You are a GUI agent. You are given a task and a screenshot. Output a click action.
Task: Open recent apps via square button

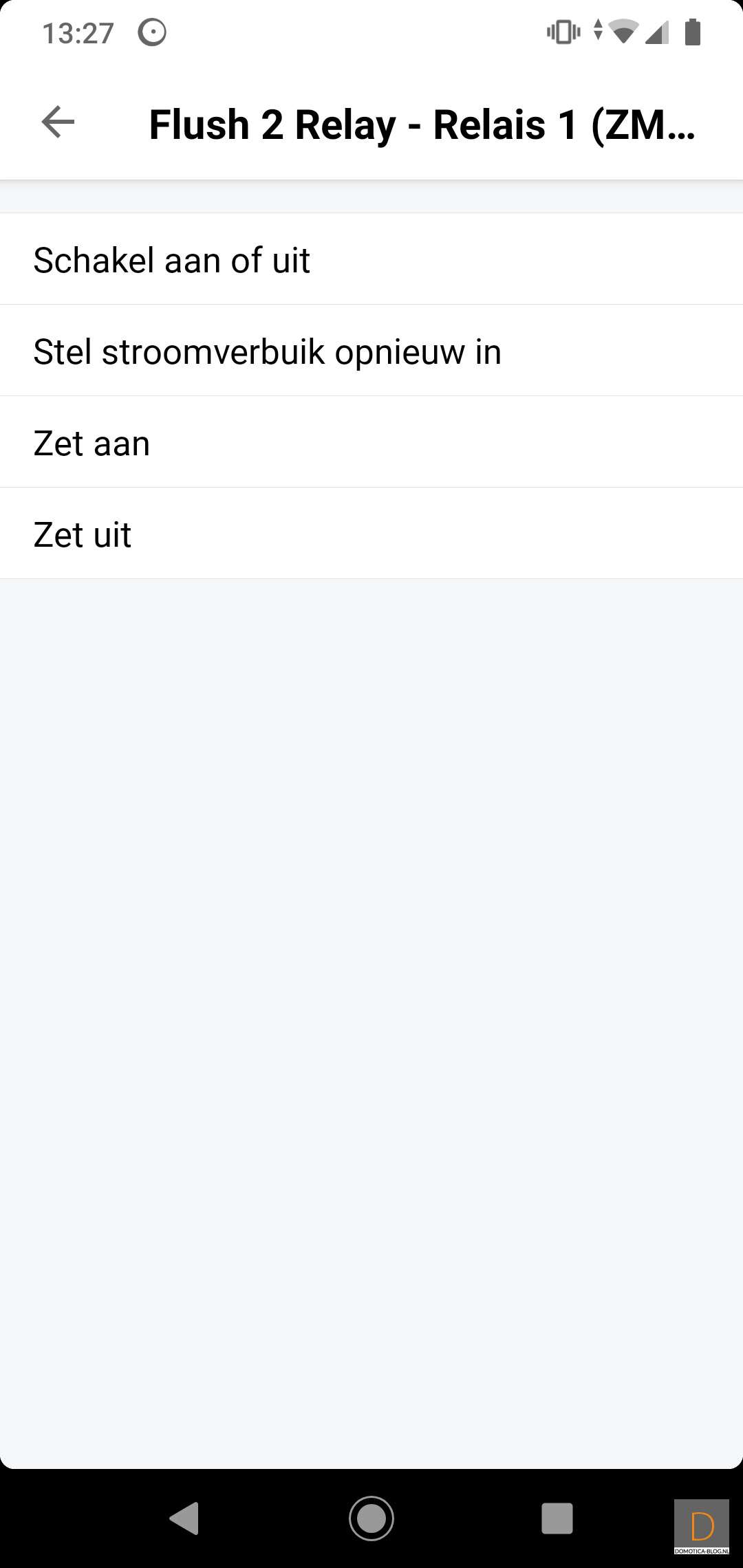pos(557,1518)
